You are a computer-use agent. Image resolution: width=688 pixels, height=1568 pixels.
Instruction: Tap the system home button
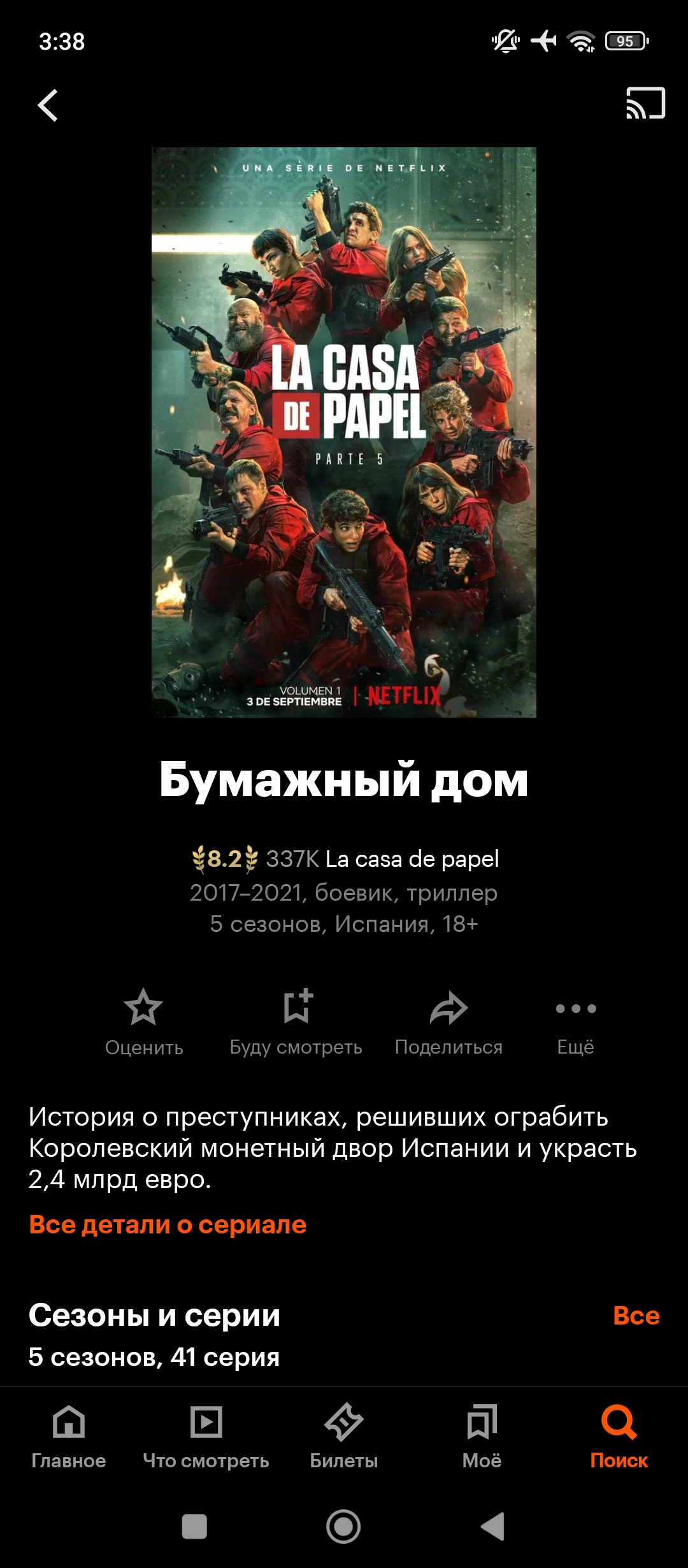[343, 1527]
